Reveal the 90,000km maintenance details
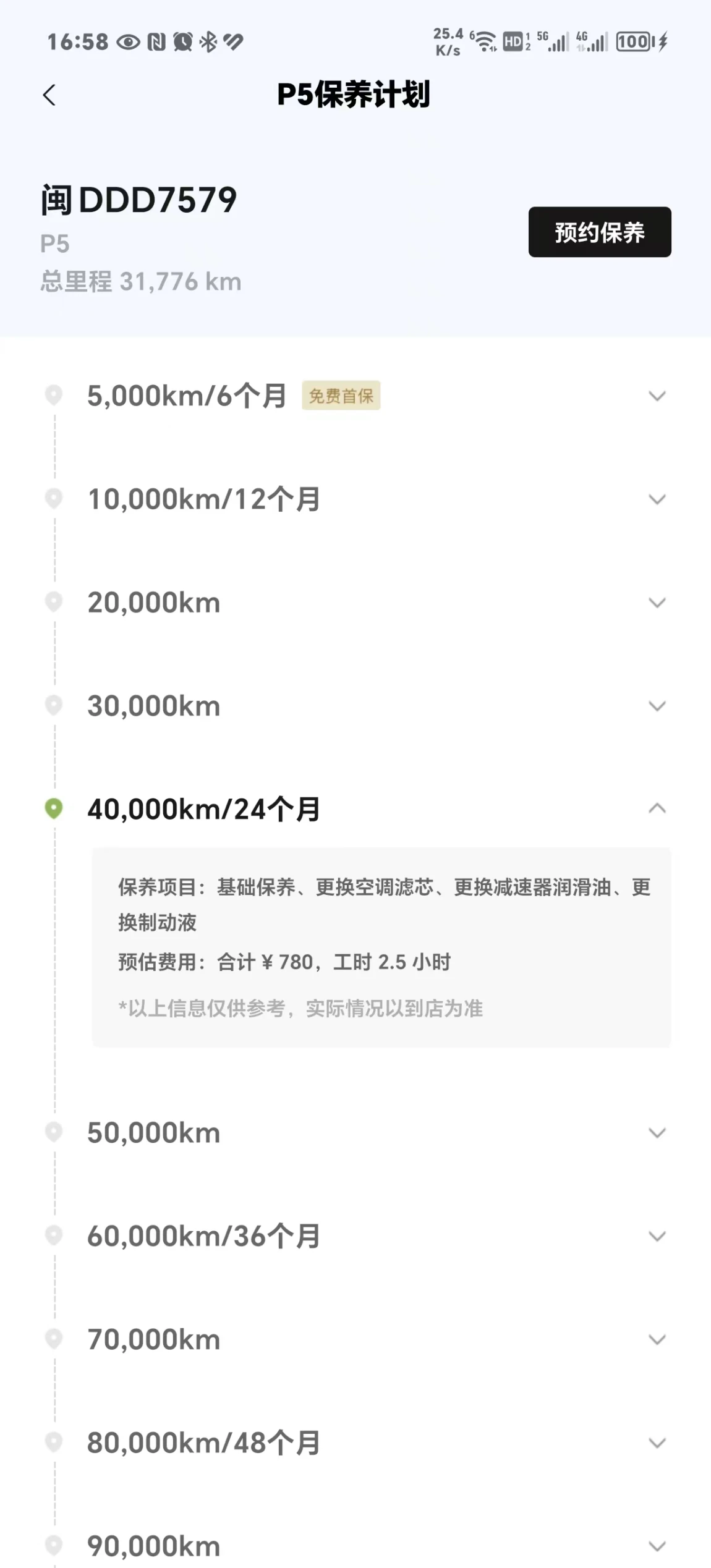711x1568 pixels. [355, 1546]
